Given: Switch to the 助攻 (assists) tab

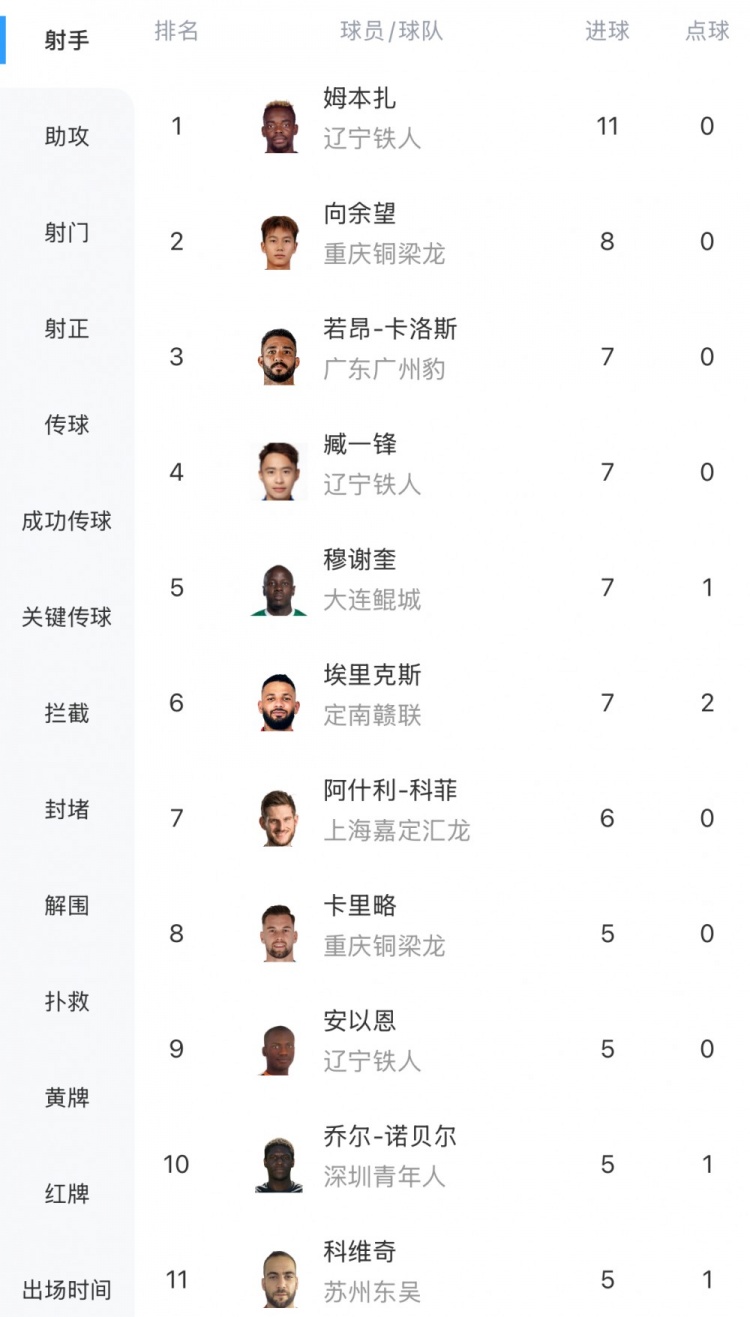Looking at the screenshot, I should 66,137.
